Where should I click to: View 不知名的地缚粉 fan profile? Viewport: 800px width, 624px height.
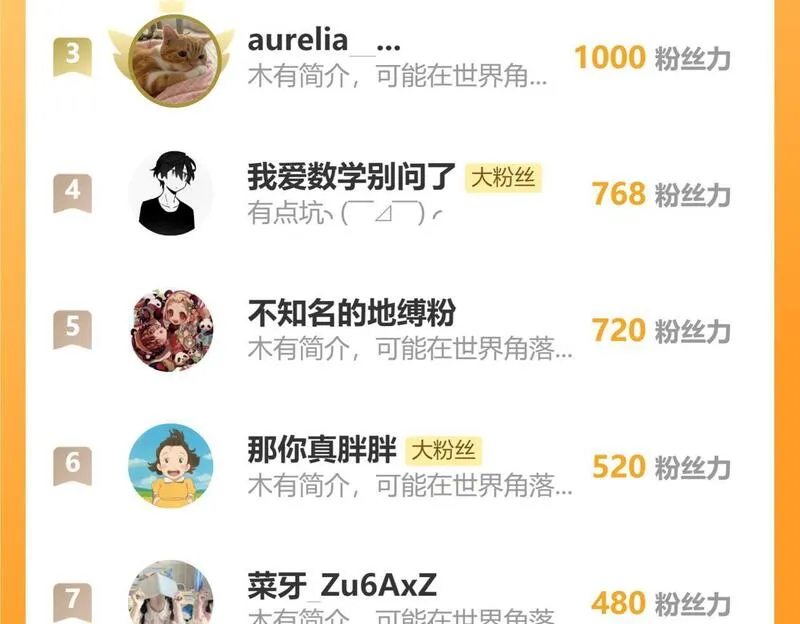(x=351, y=313)
